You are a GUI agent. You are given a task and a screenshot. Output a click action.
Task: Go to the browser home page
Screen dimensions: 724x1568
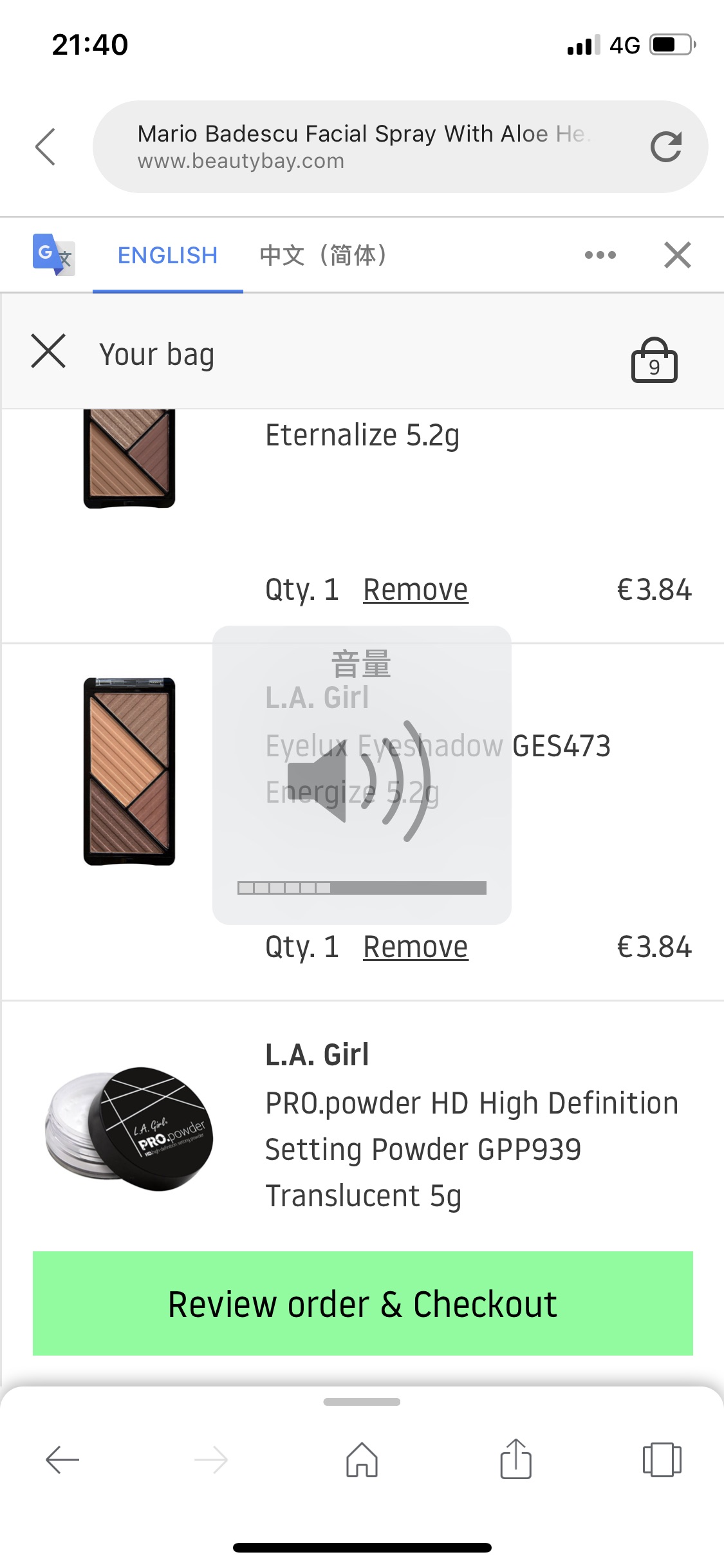click(362, 1459)
